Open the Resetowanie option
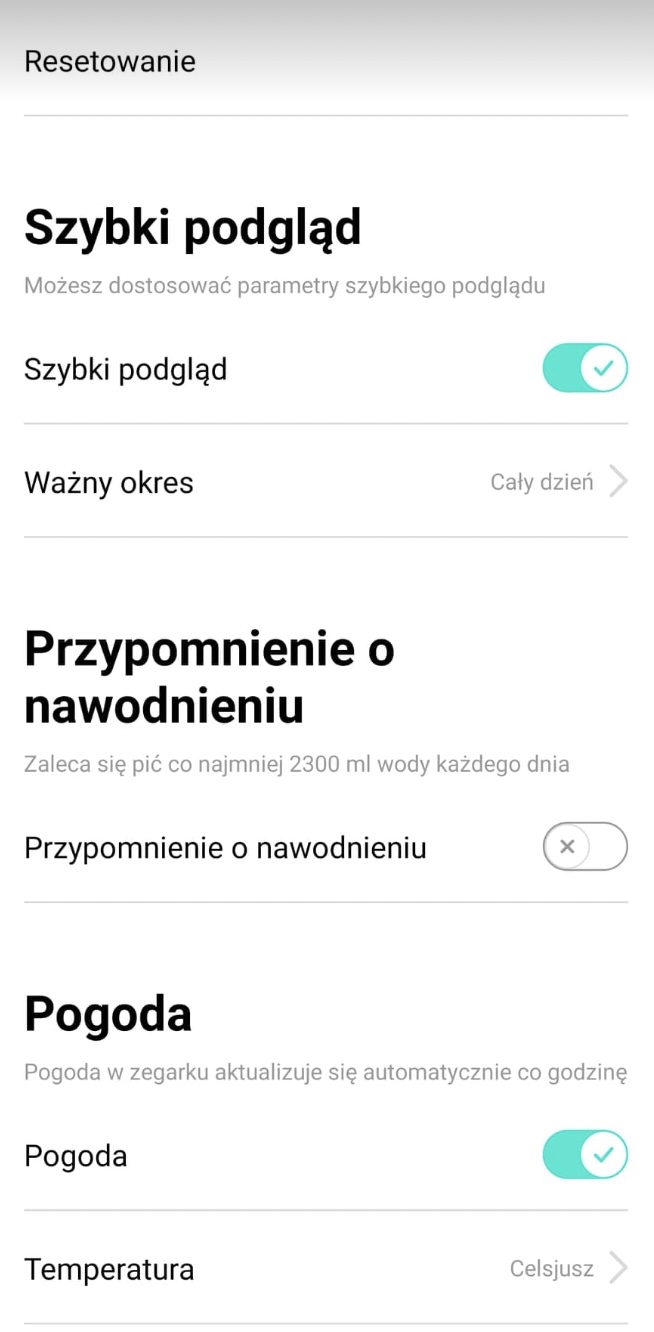The height and width of the screenshot is (1332, 654). click(x=326, y=61)
